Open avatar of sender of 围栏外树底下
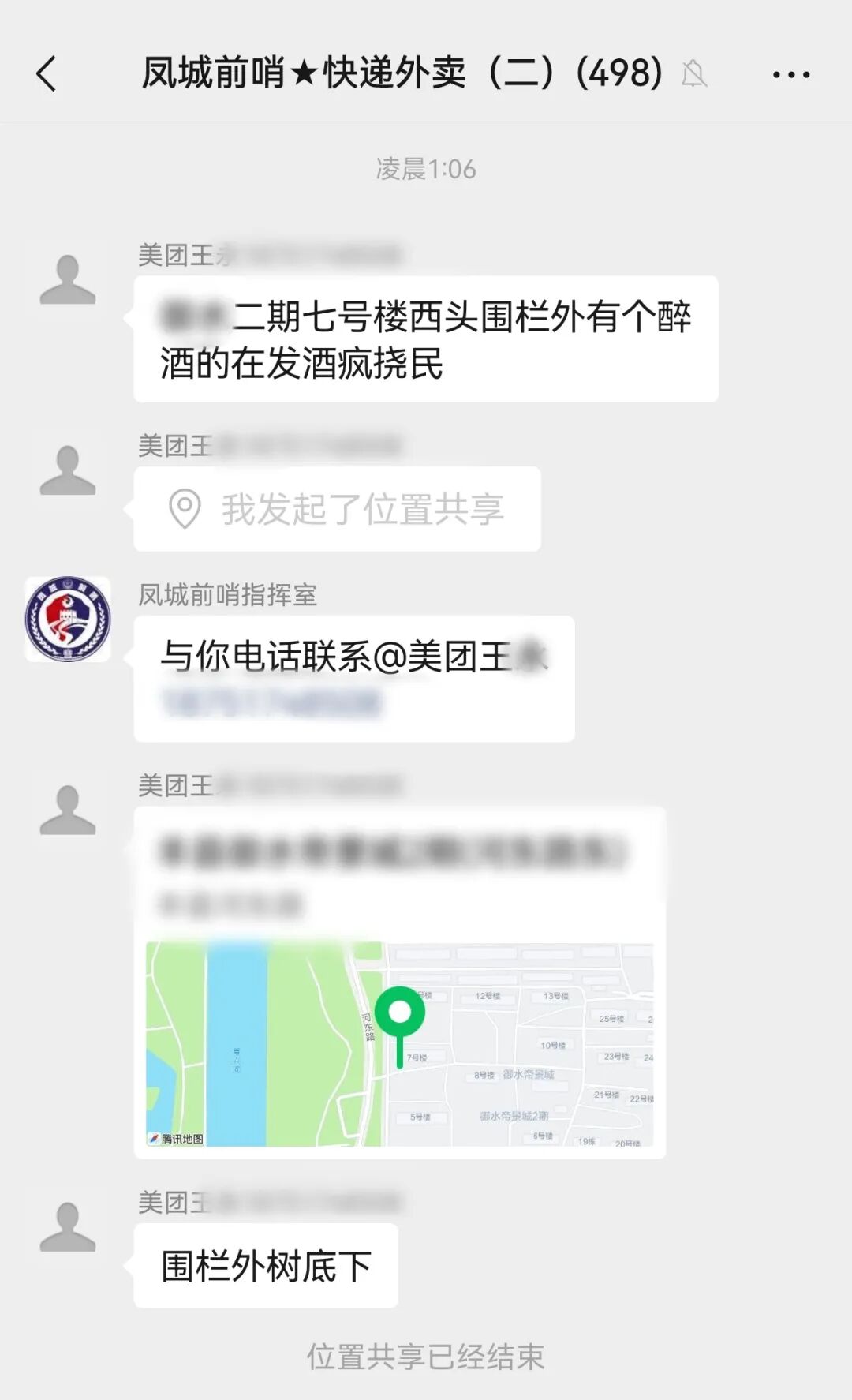The width and height of the screenshot is (852, 1400). click(x=68, y=1228)
